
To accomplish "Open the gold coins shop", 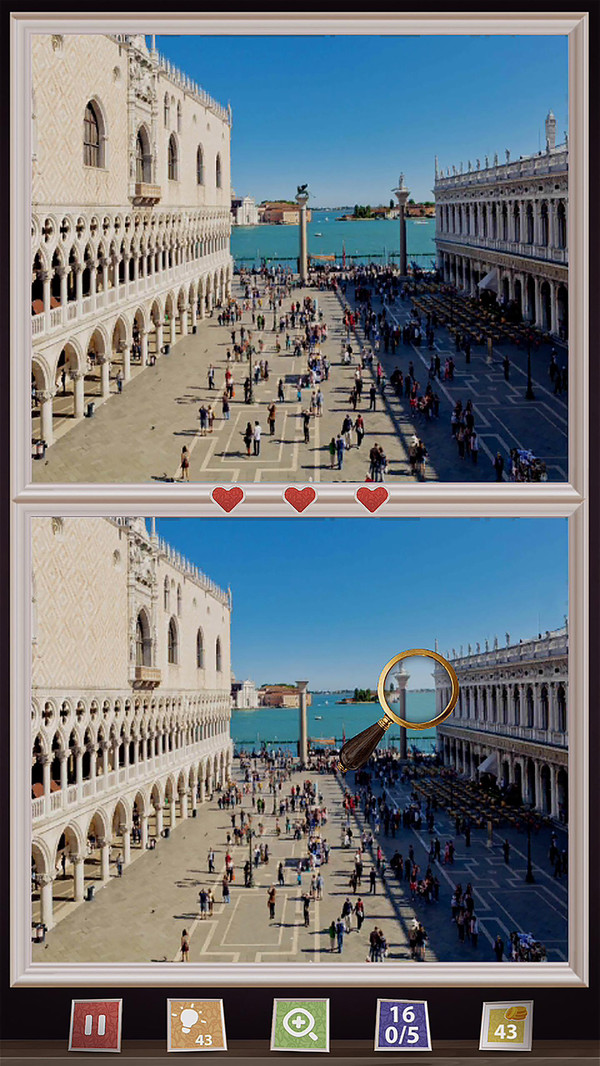I will pyautogui.click(x=506, y=1025).
